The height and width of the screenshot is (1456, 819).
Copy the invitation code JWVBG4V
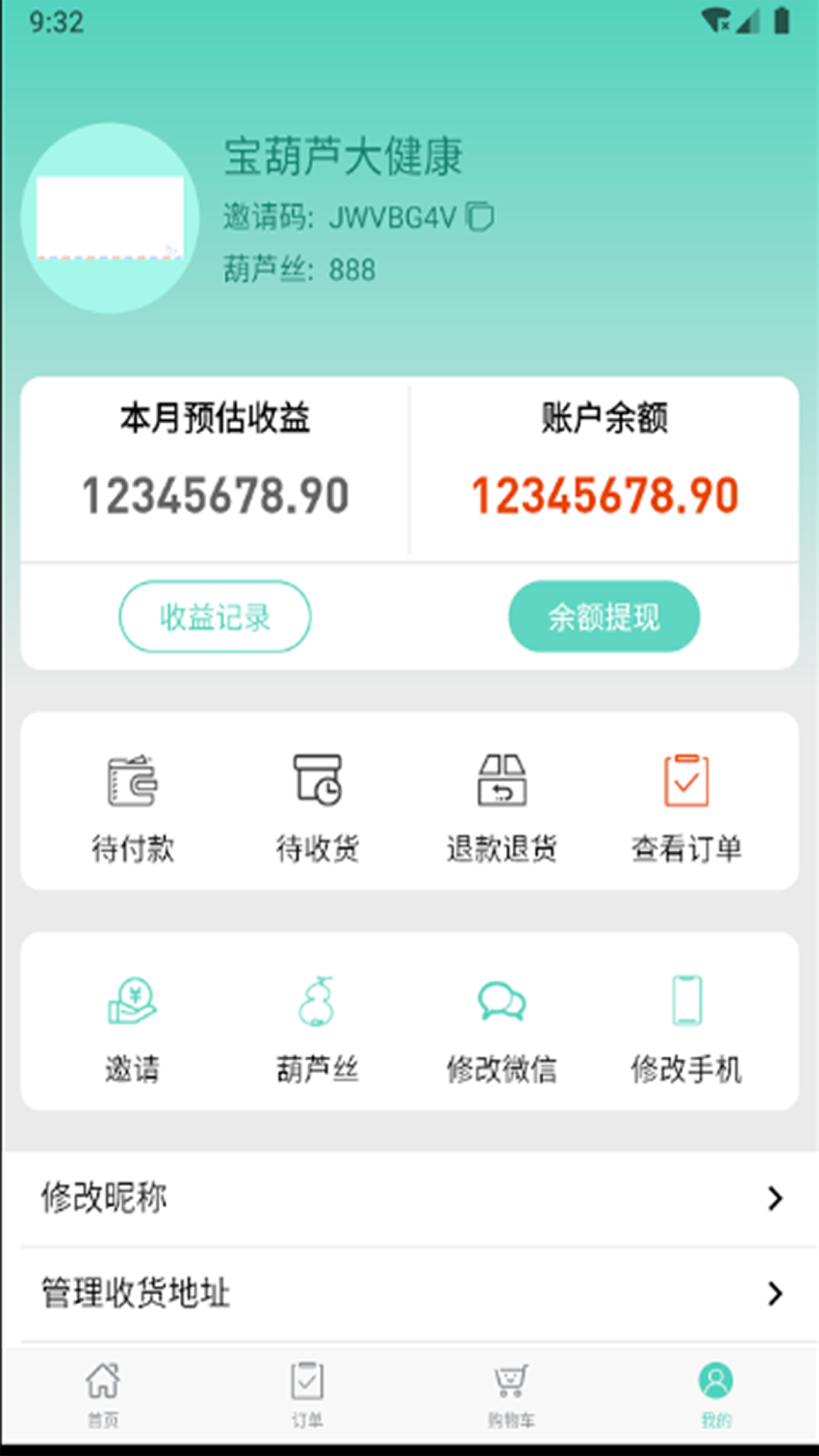point(479,217)
